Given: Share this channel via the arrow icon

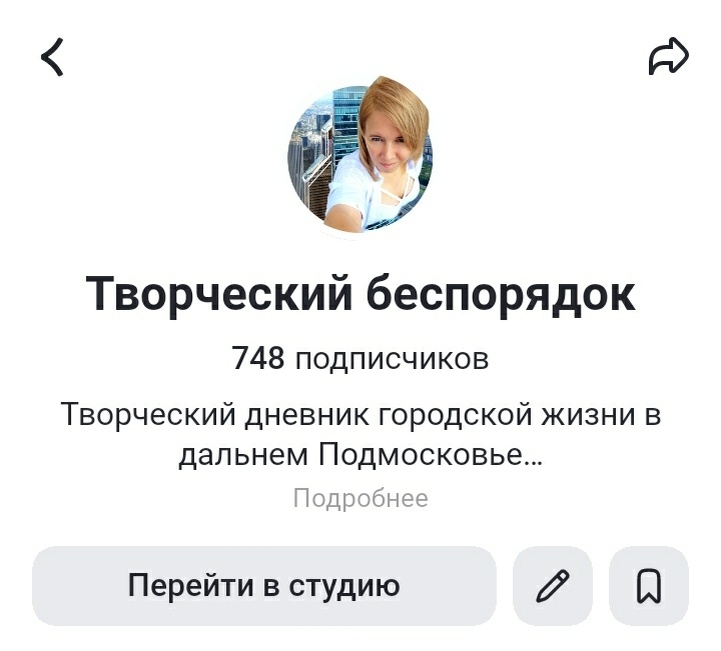Looking at the screenshot, I should point(668,57).
